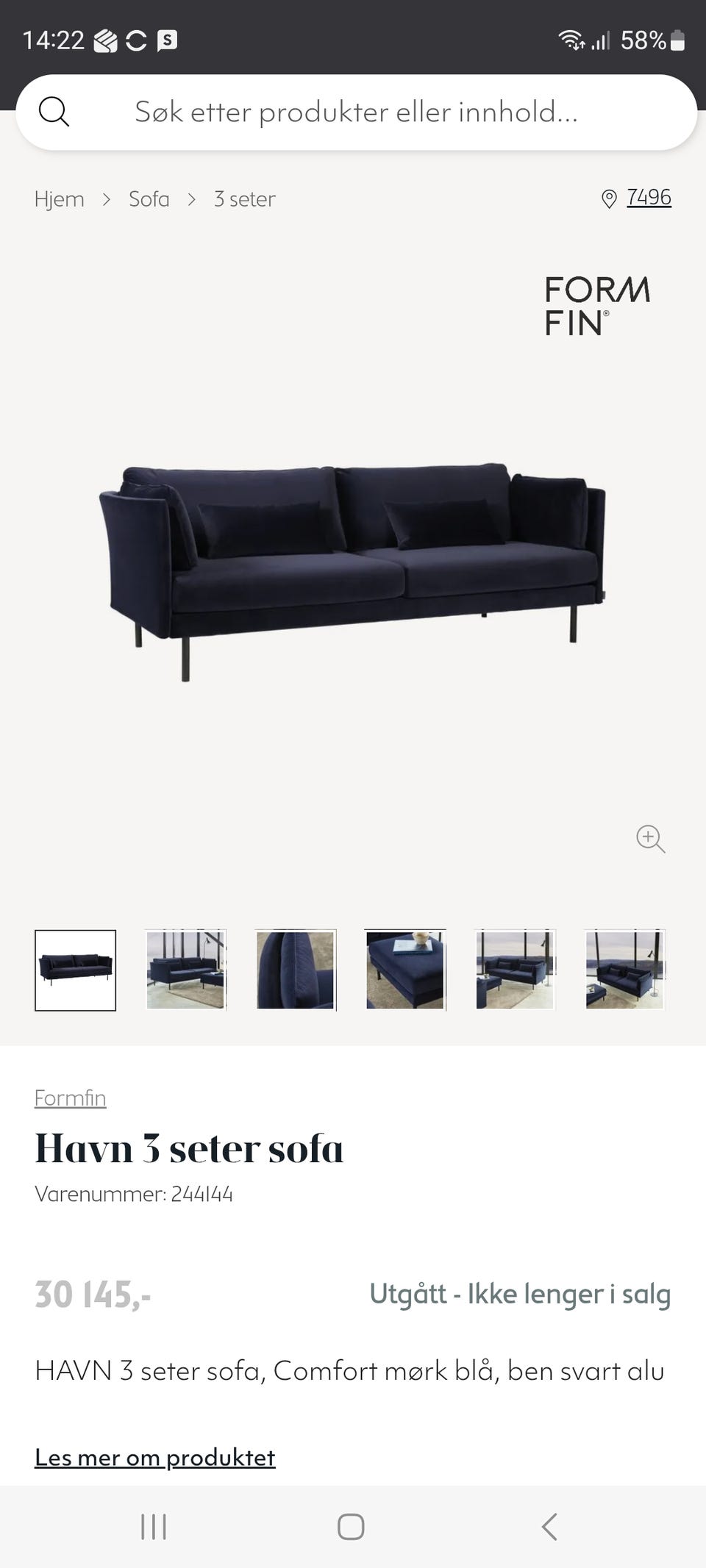Go to Hjem breadcrumb

click(x=59, y=199)
